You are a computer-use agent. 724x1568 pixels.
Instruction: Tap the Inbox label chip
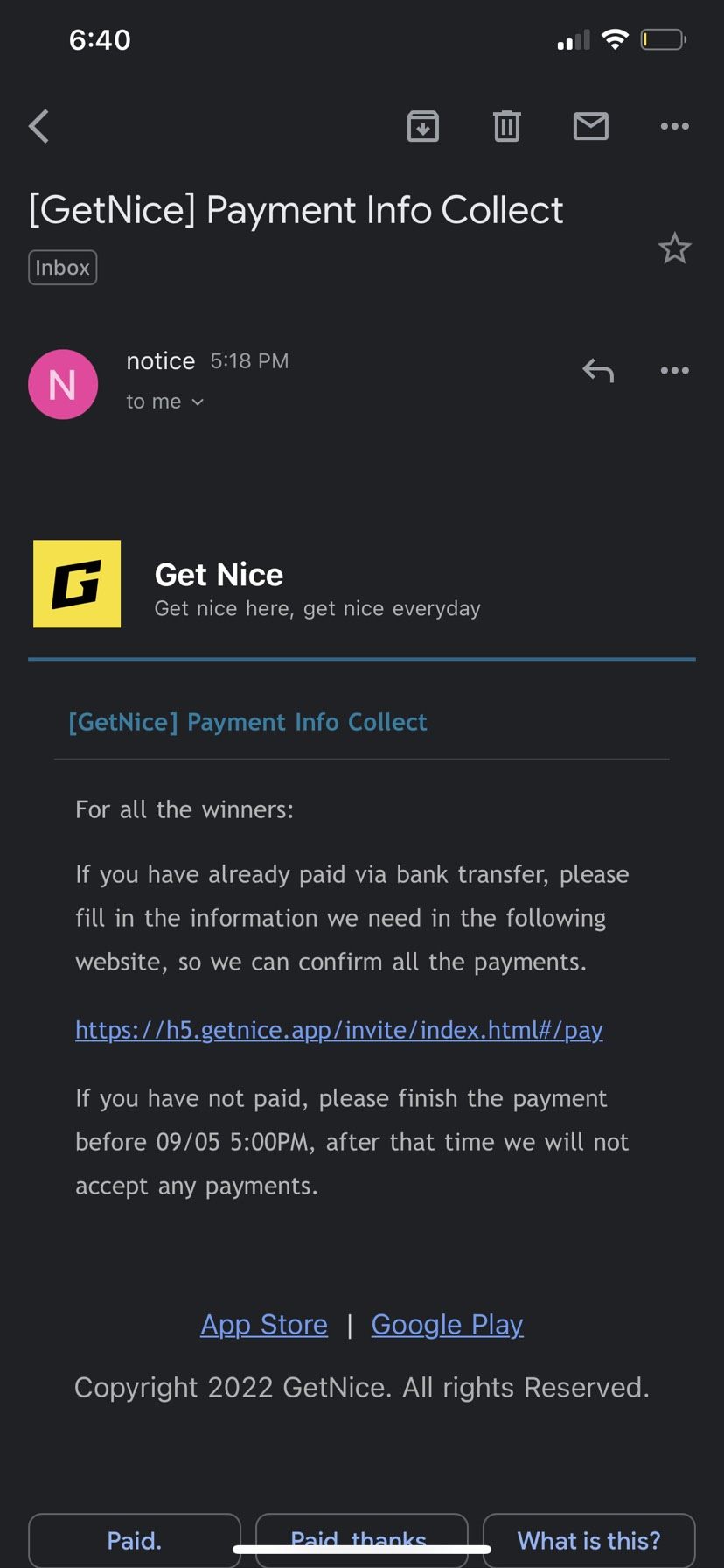62,268
